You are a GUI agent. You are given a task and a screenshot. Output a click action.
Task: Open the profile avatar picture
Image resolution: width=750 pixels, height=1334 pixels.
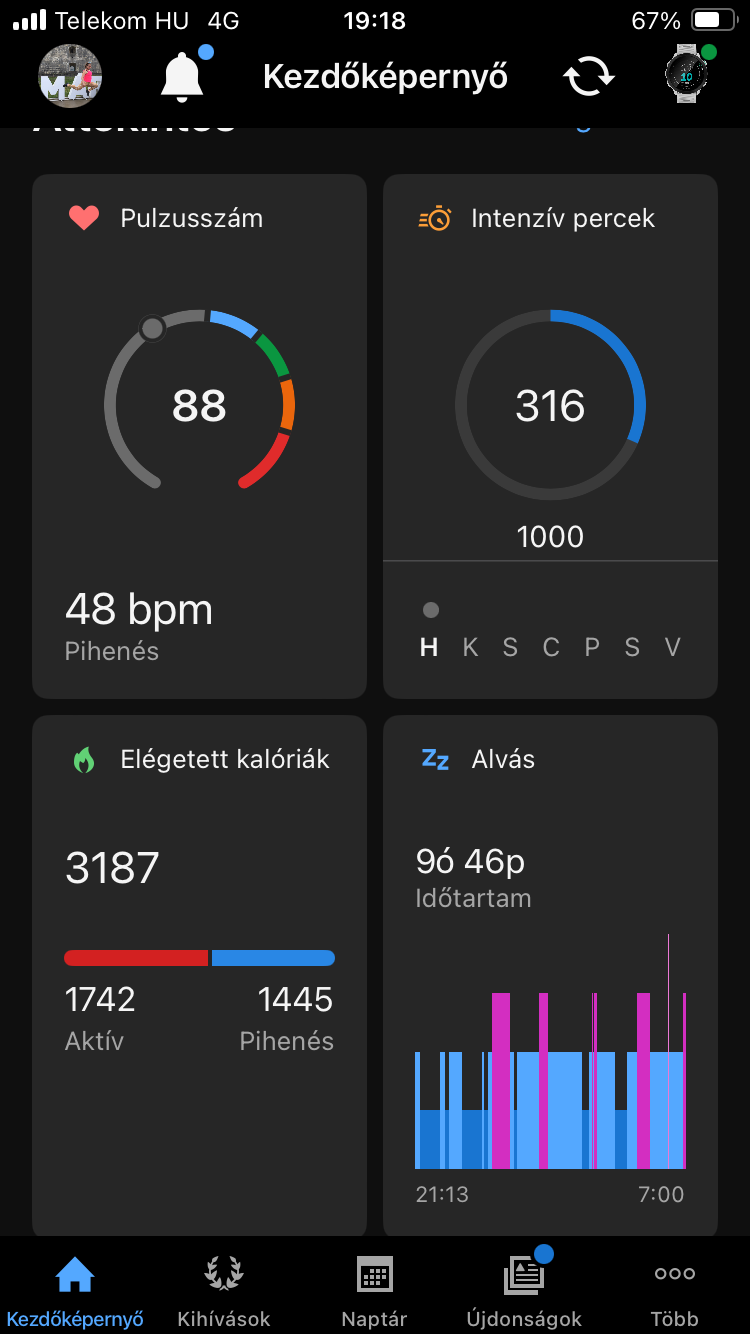point(70,76)
